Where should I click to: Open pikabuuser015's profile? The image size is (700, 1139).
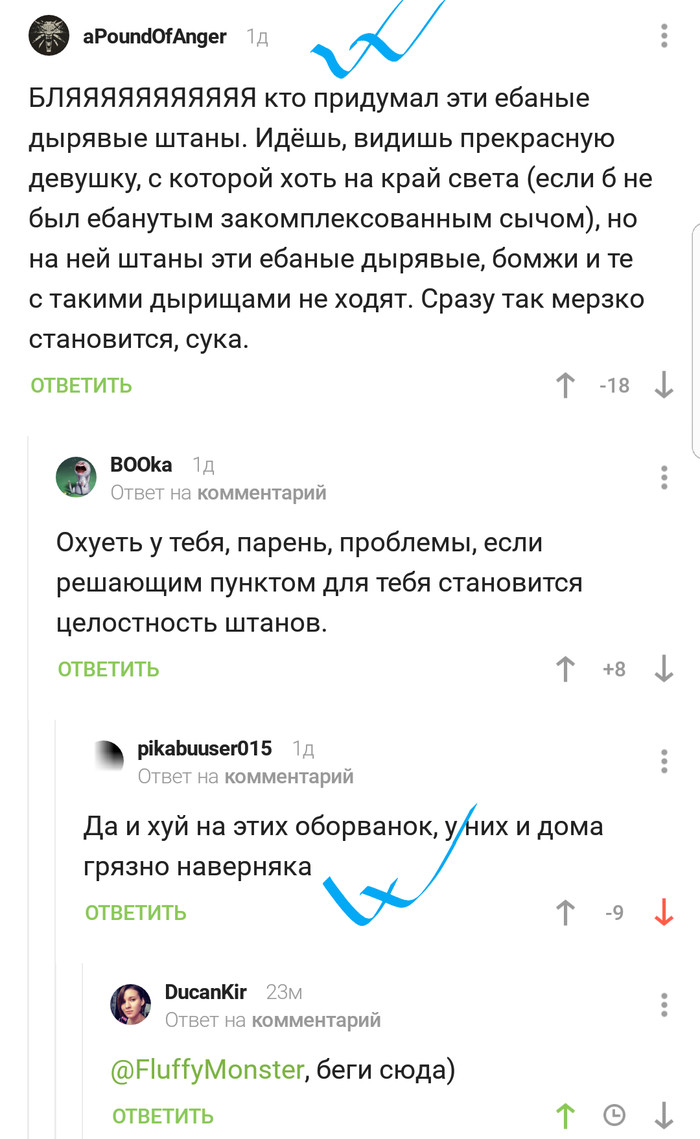[204, 749]
